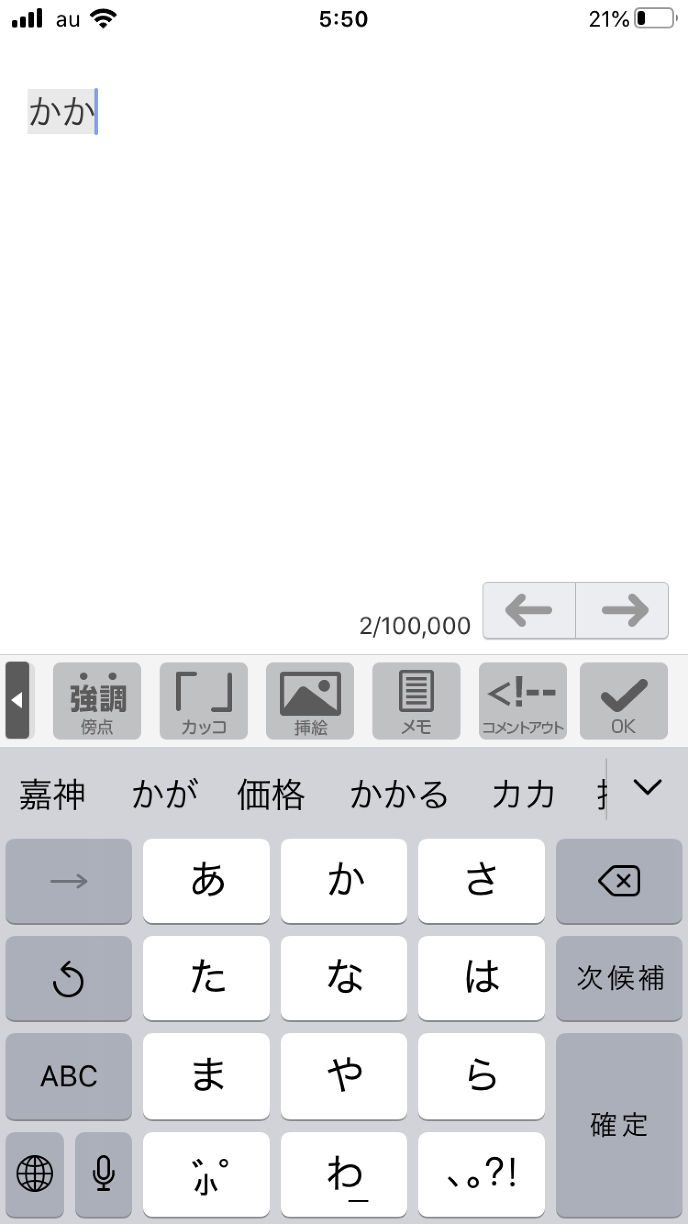The height and width of the screenshot is (1224, 688).
Task: Move the cursor right with the arrow button
Action: click(622, 610)
